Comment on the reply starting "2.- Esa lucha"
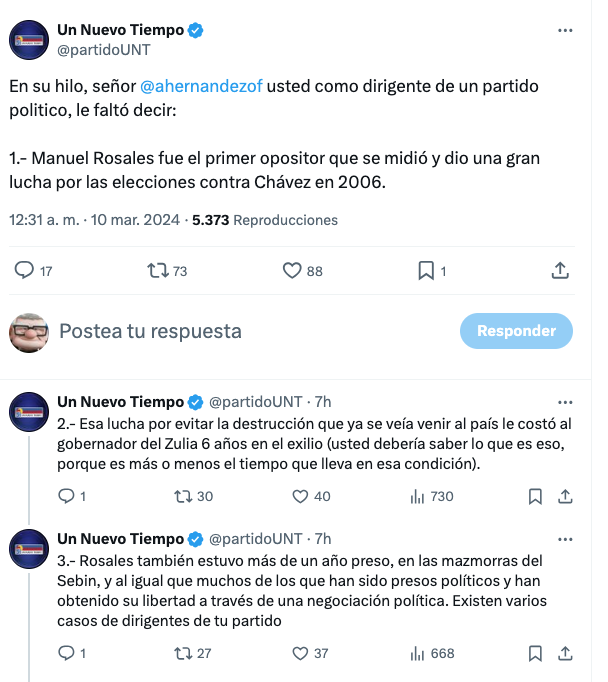This screenshot has width=608, height=682. click(x=68, y=496)
